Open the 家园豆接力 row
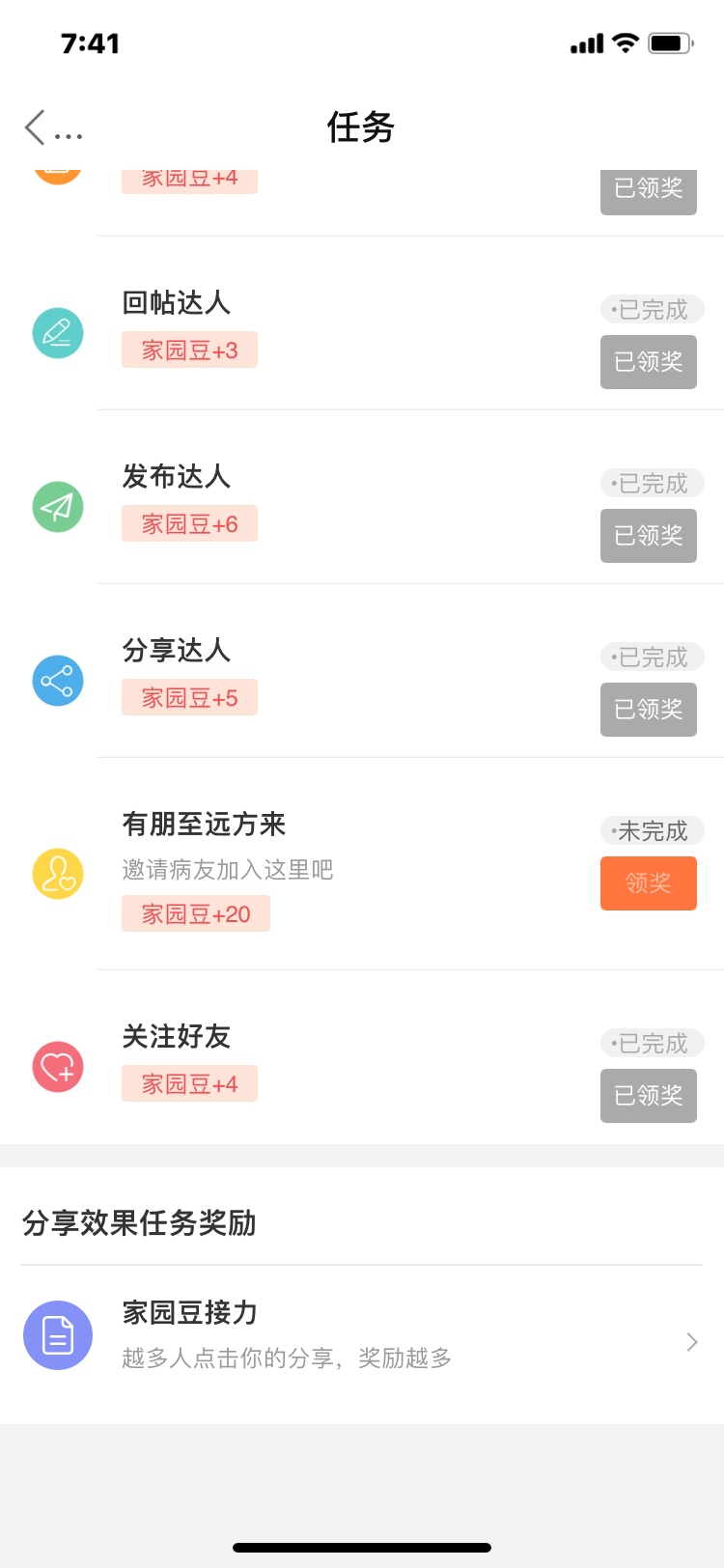724x1568 pixels. pos(362,1335)
